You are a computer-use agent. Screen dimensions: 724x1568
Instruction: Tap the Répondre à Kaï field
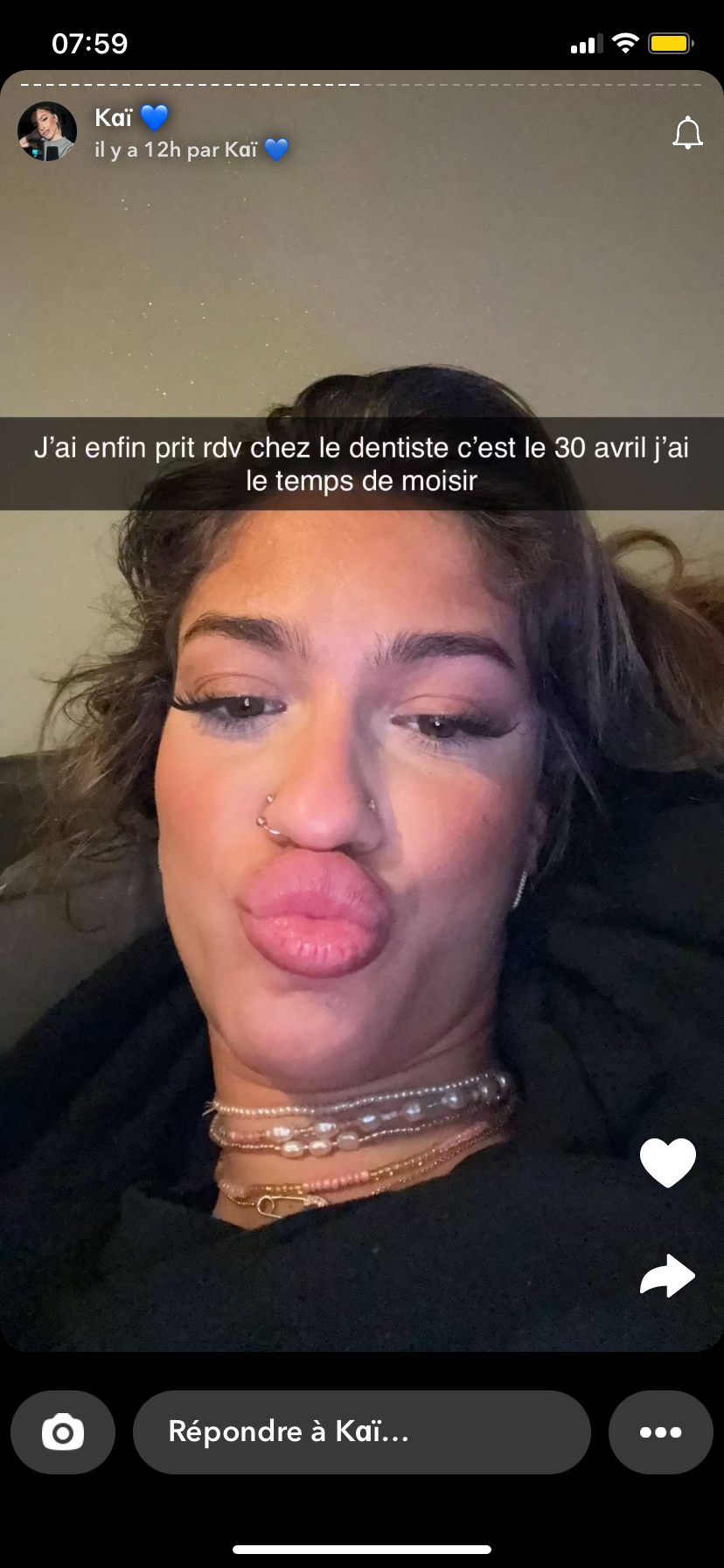361,1432
